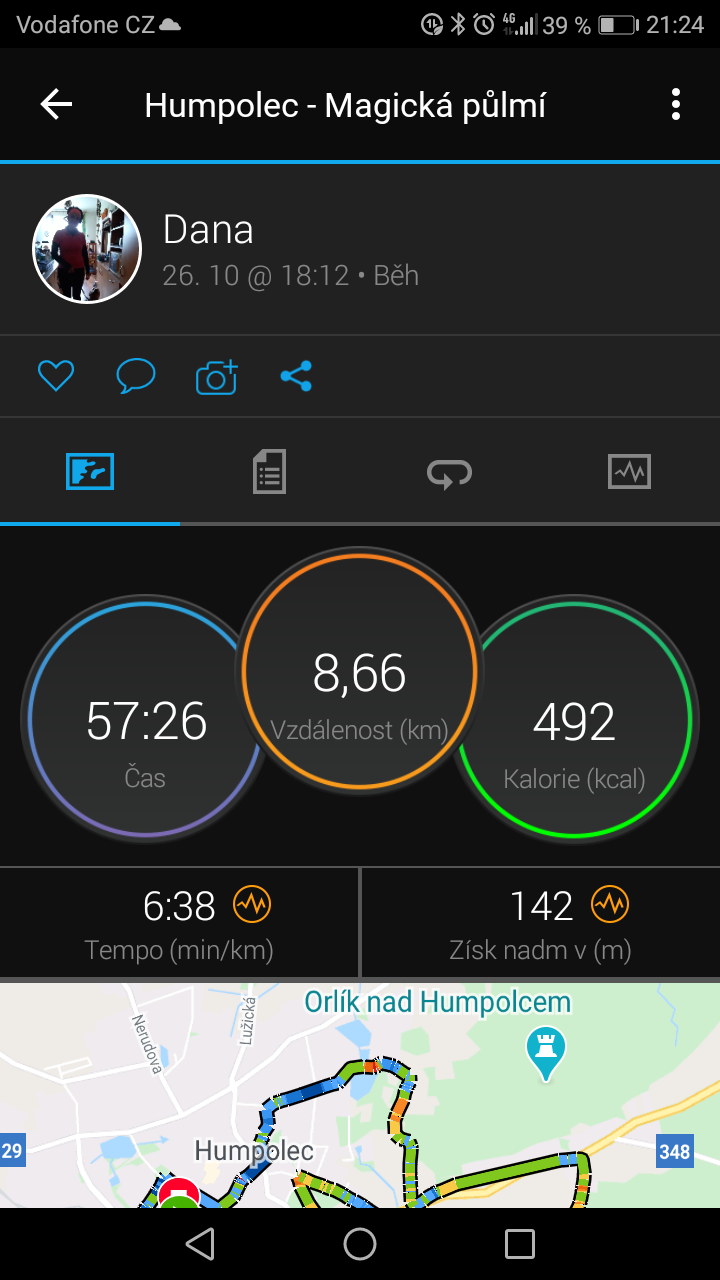Like this activity with the heart icon
Image resolution: width=720 pixels, height=1280 pixels.
pyautogui.click(x=56, y=376)
